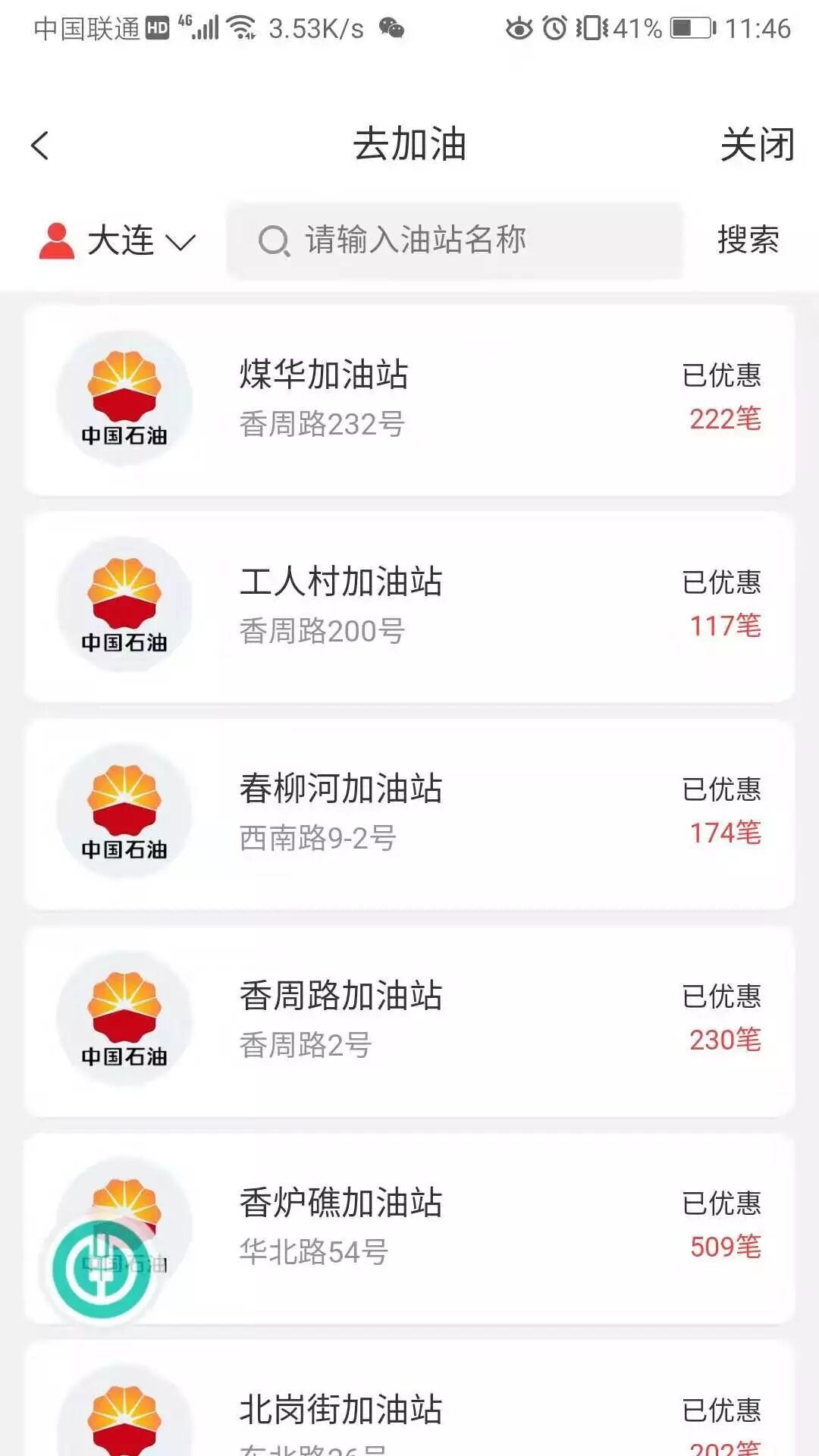Tap the 搜索 button
The width and height of the screenshot is (819, 1456).
748,240
